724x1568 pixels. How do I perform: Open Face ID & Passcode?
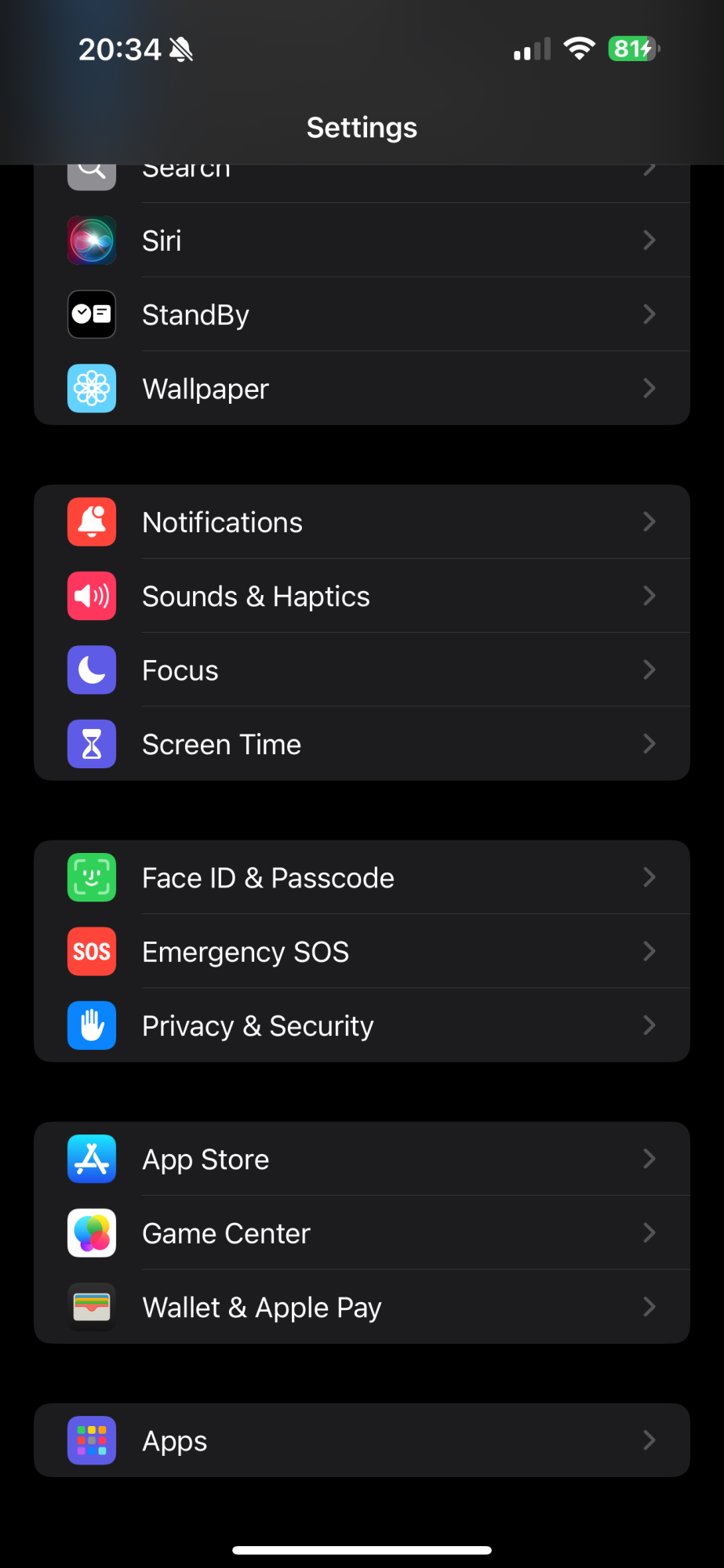361,877
